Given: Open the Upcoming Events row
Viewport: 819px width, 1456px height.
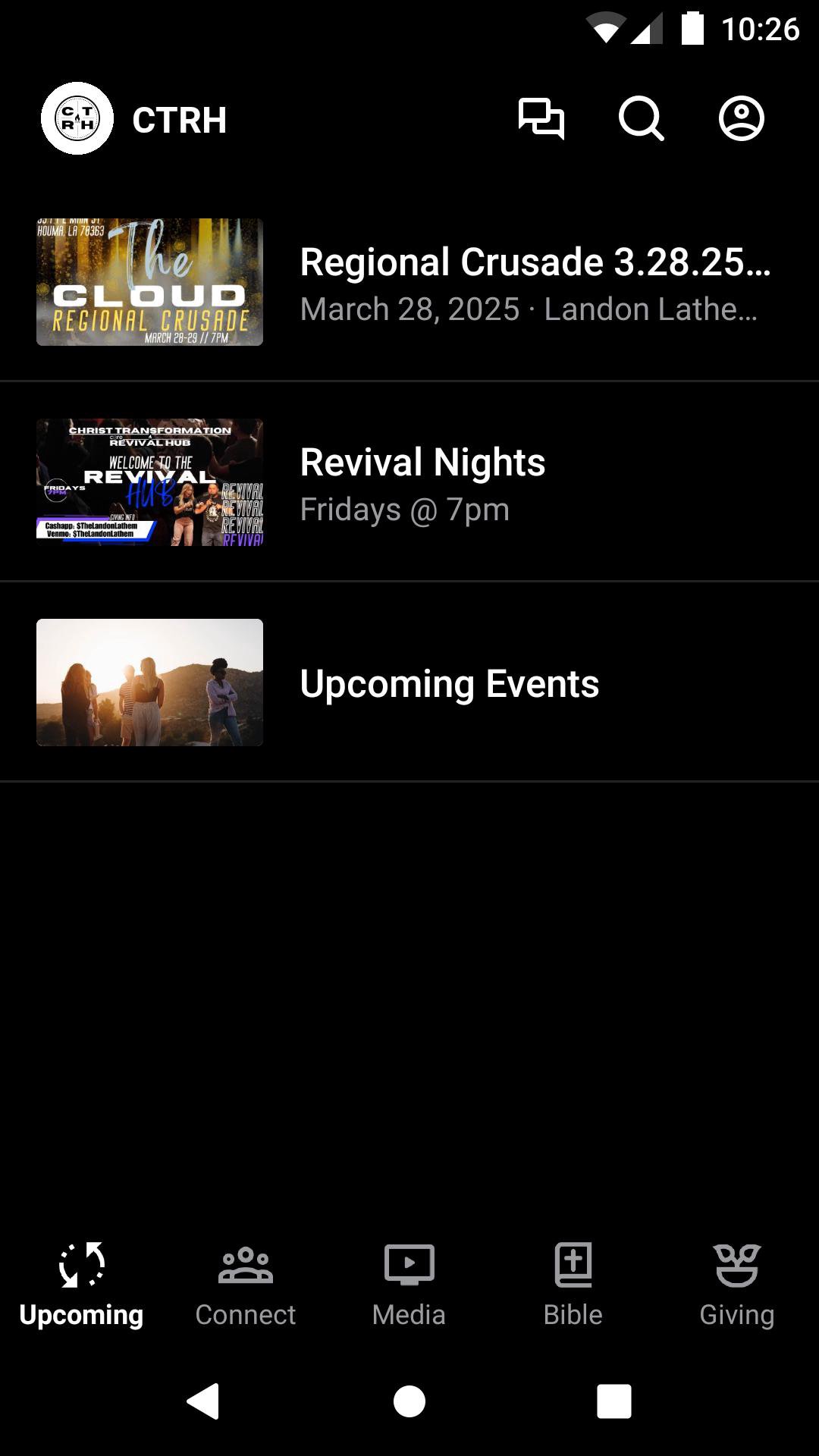Looking at the screenshot, I should click(x=409, y=683).
